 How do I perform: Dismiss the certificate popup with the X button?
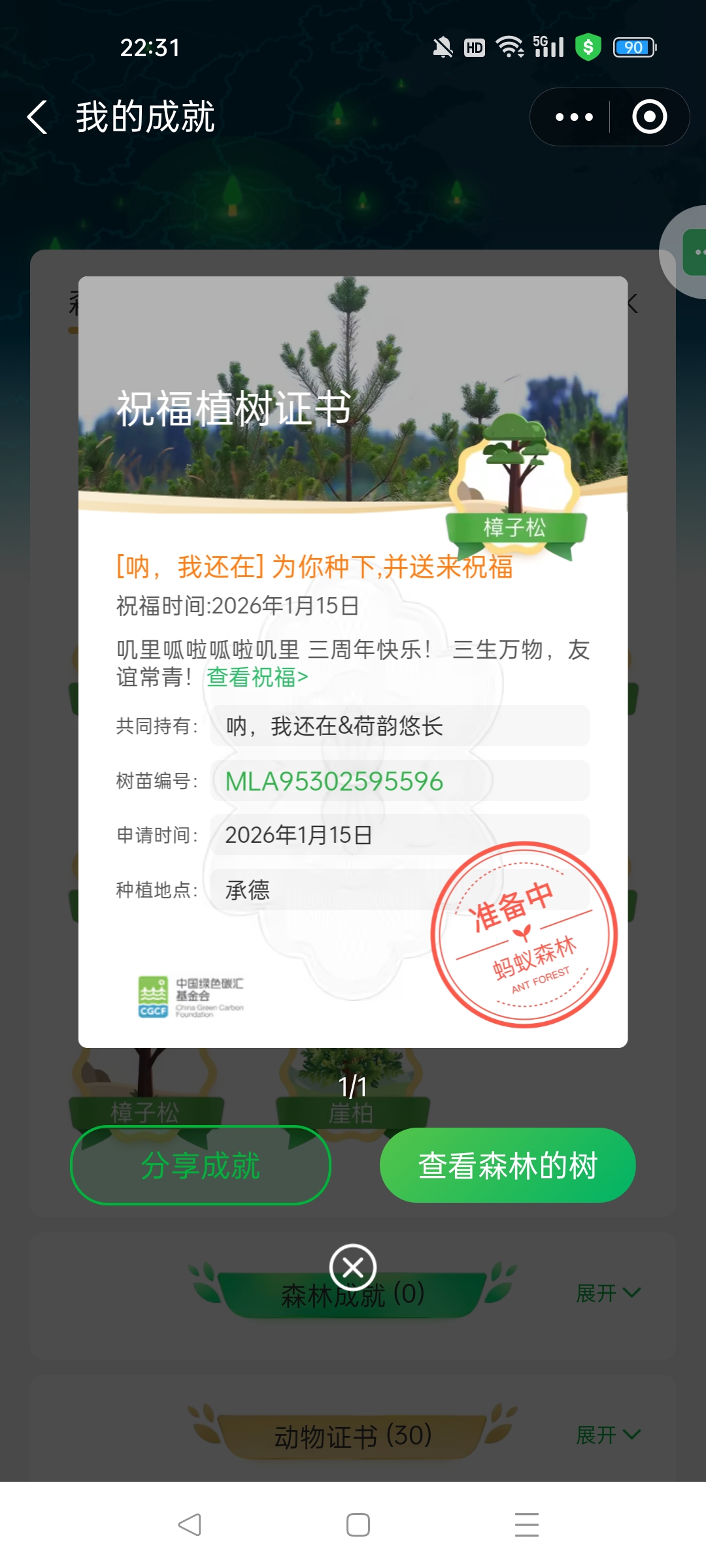[353, 1268]
